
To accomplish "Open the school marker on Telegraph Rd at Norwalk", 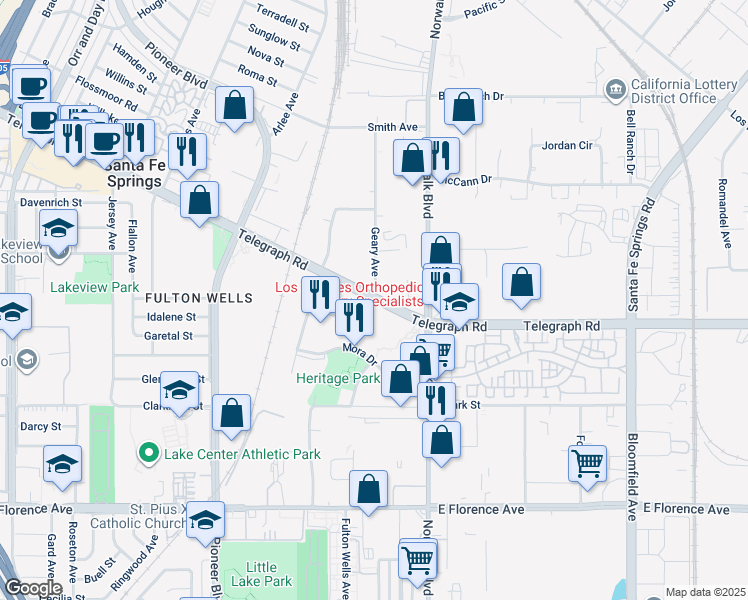I will tap(459, 304).
